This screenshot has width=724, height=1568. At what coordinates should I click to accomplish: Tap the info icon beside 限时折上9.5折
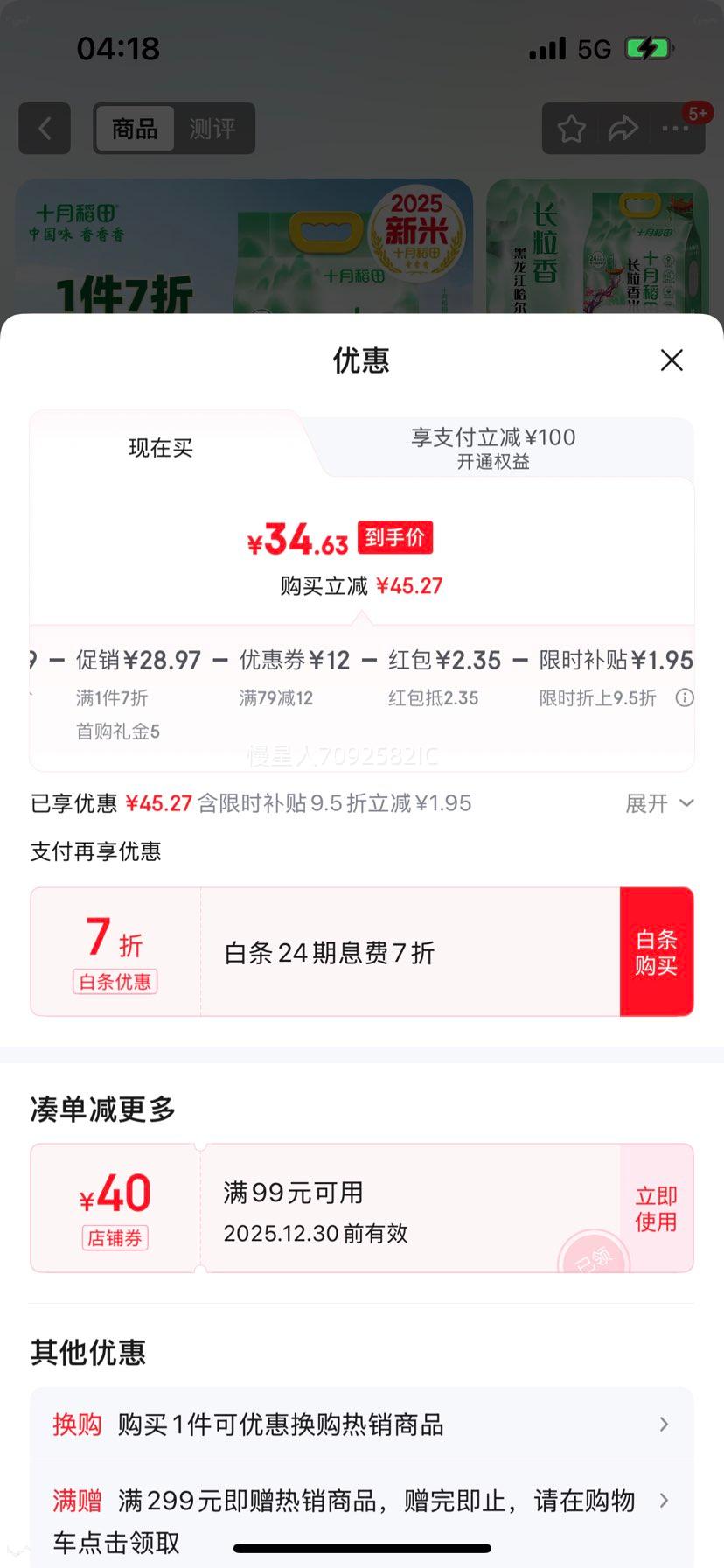point(685,697)
